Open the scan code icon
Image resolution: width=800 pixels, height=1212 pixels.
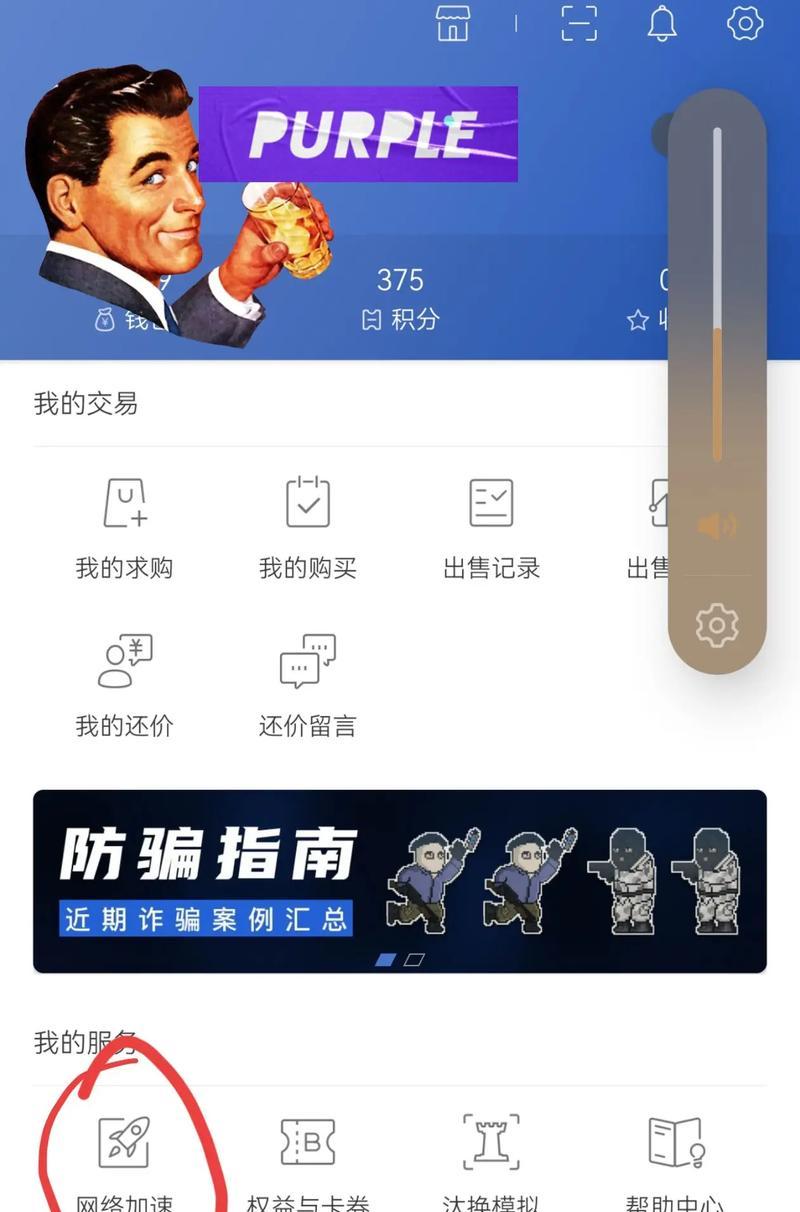(578, 22)
